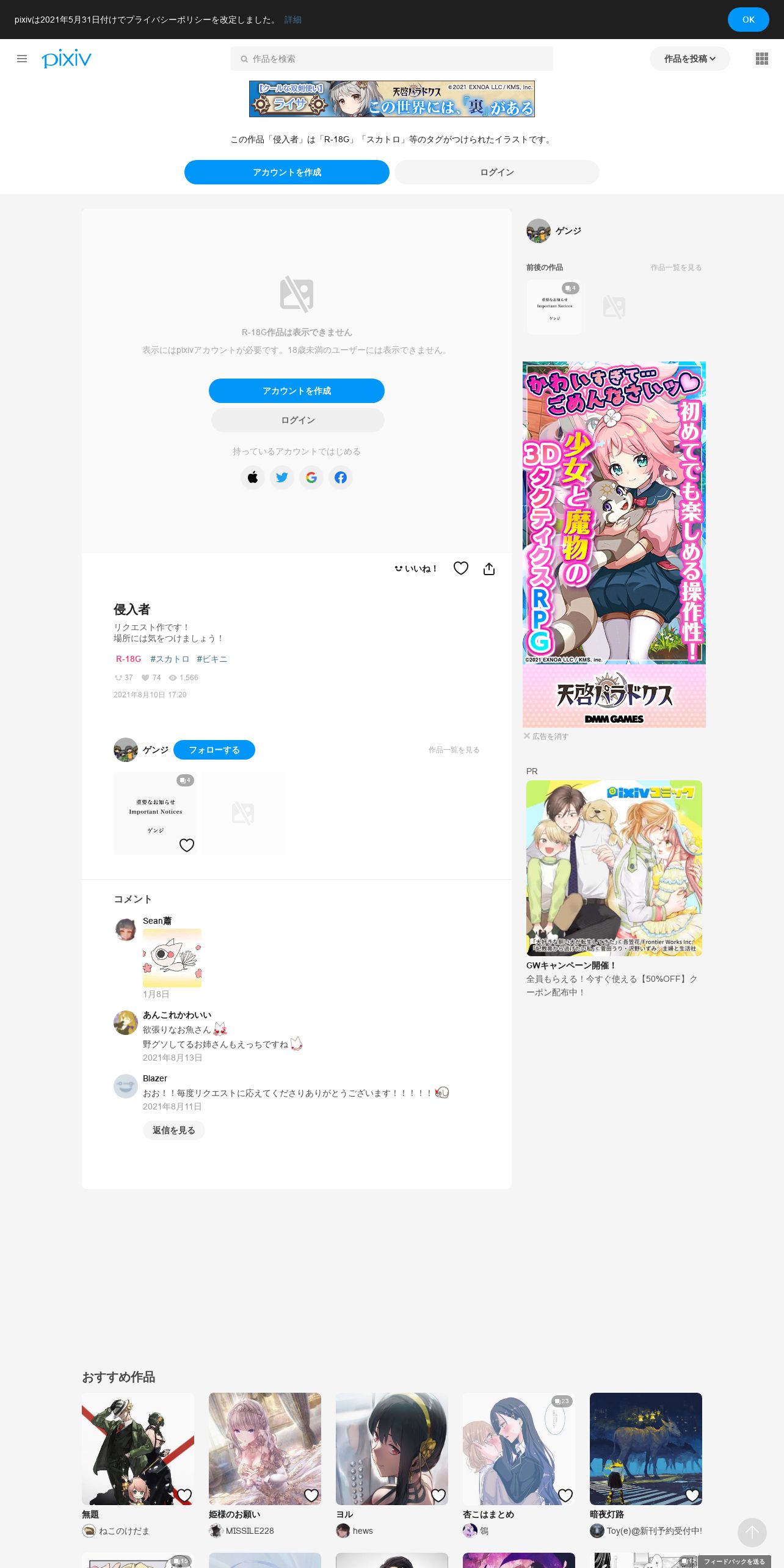Open the hamburger menu
The width and height of the screenshot is (784, 1568).
pos(22,59)
